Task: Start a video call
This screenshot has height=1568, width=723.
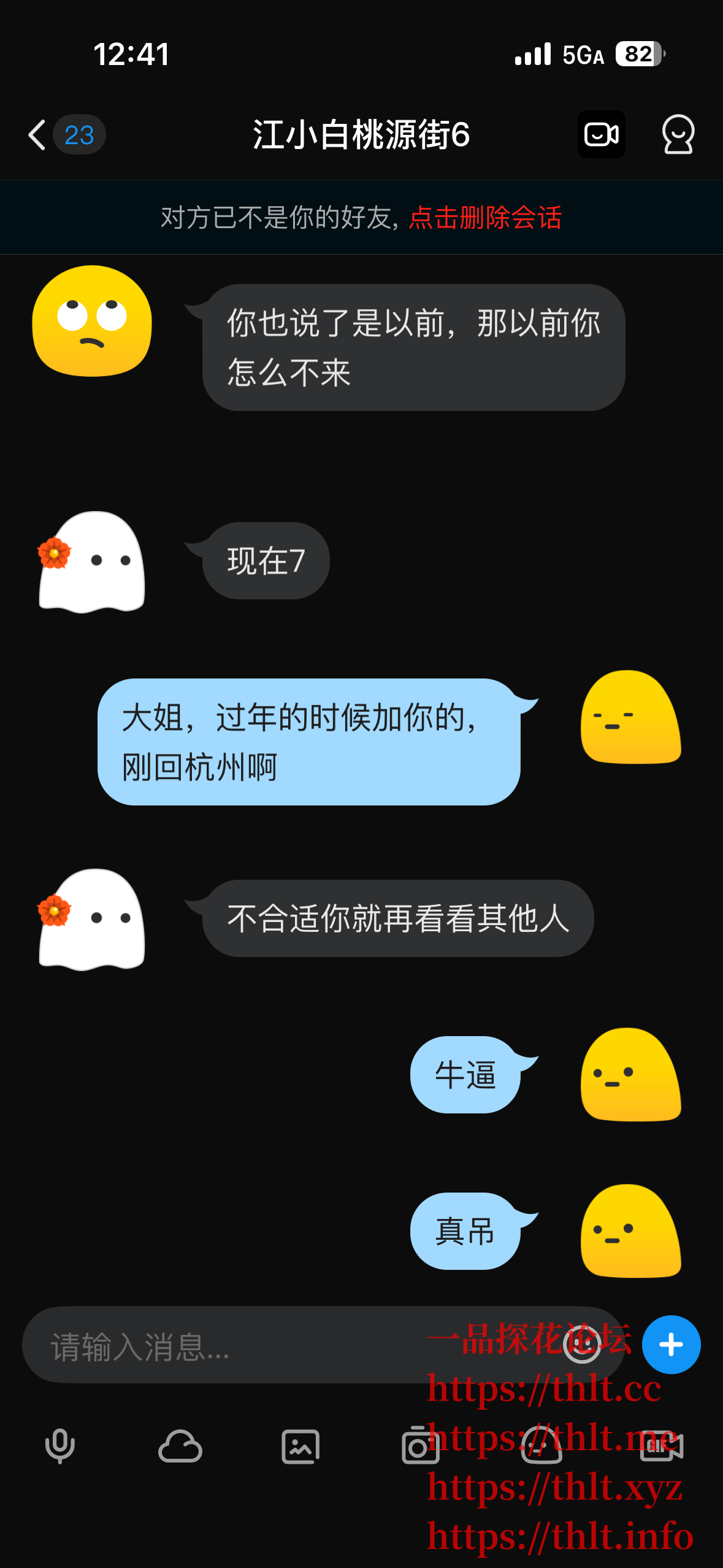Action: coord(601,134)
